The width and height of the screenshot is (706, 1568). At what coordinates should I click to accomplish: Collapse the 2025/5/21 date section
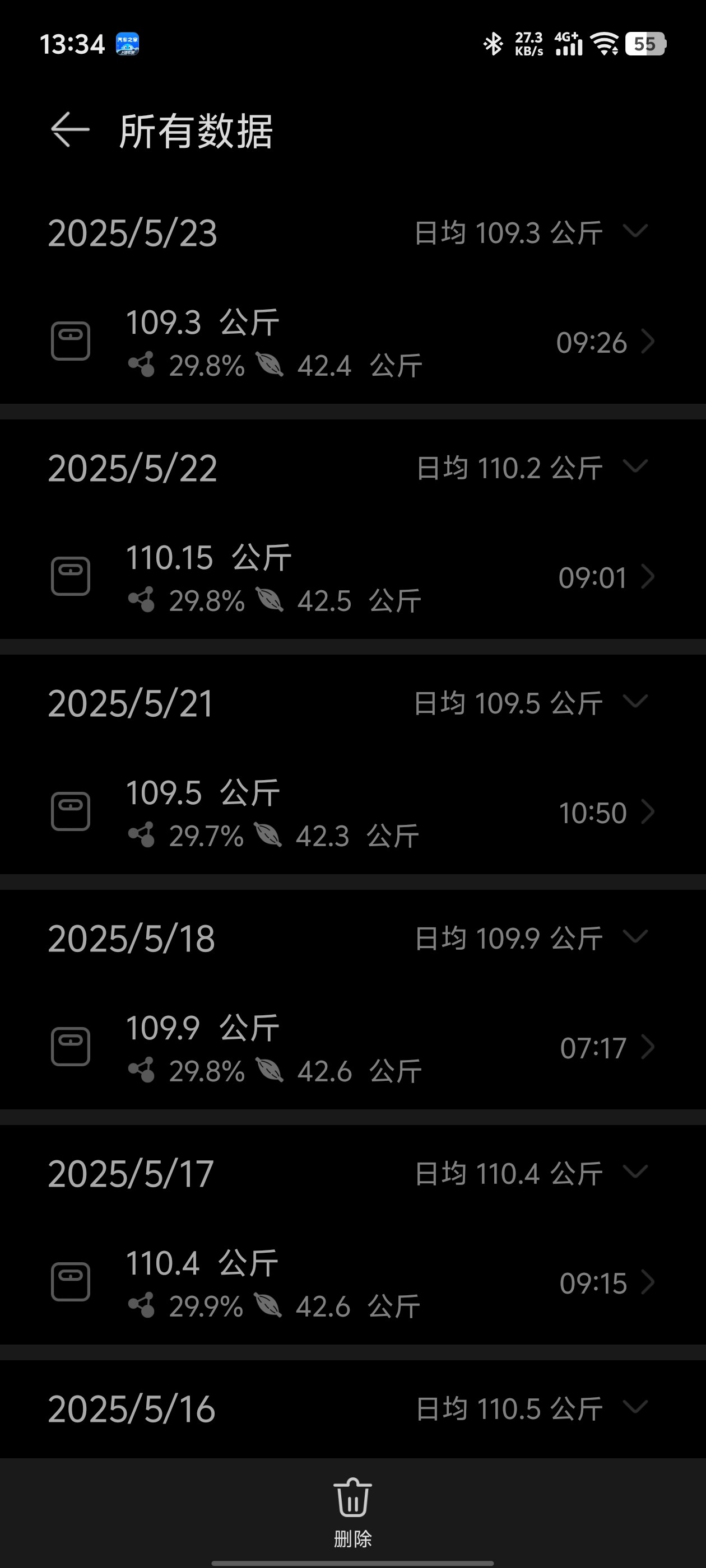click(x=635, y=702)
